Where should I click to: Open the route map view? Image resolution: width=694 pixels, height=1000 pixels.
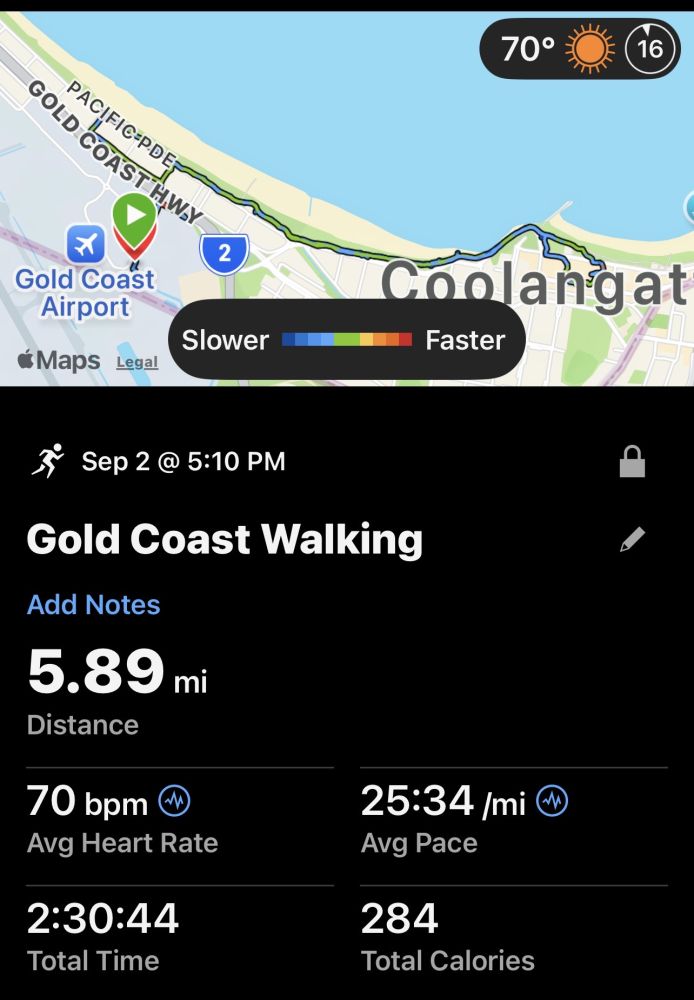click(x=347, y=198)
